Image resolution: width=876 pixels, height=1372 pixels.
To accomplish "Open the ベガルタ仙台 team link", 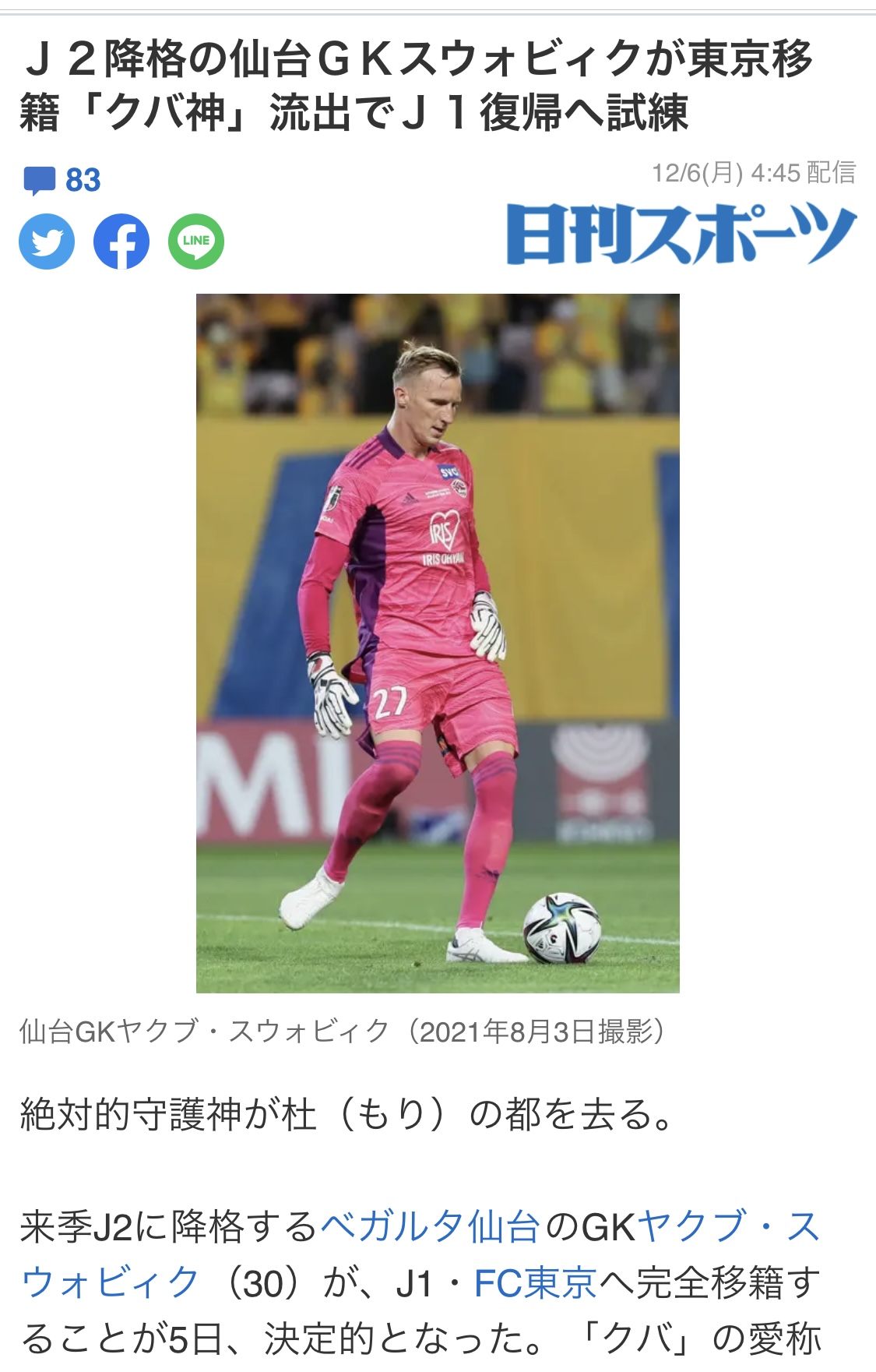I will coord(430,1227).
